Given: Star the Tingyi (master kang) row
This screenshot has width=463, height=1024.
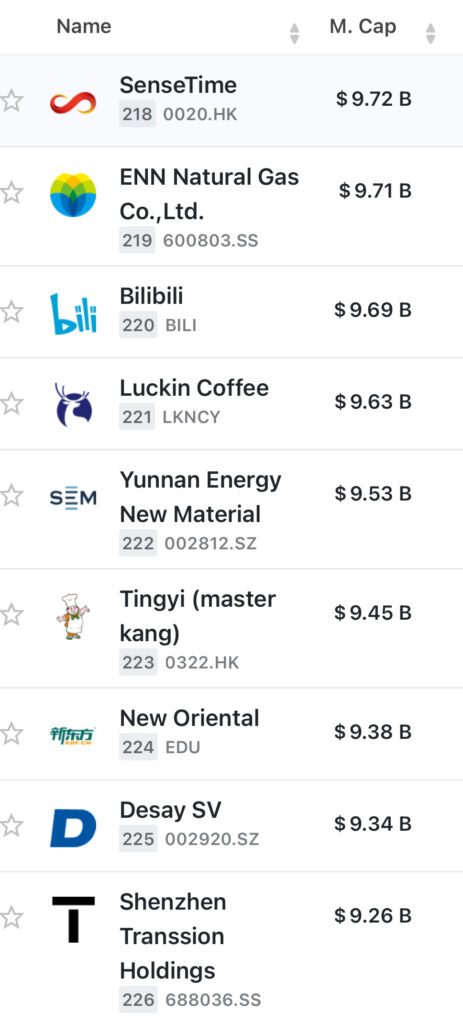Looking at the screenshot, I should tap(11, 615).
